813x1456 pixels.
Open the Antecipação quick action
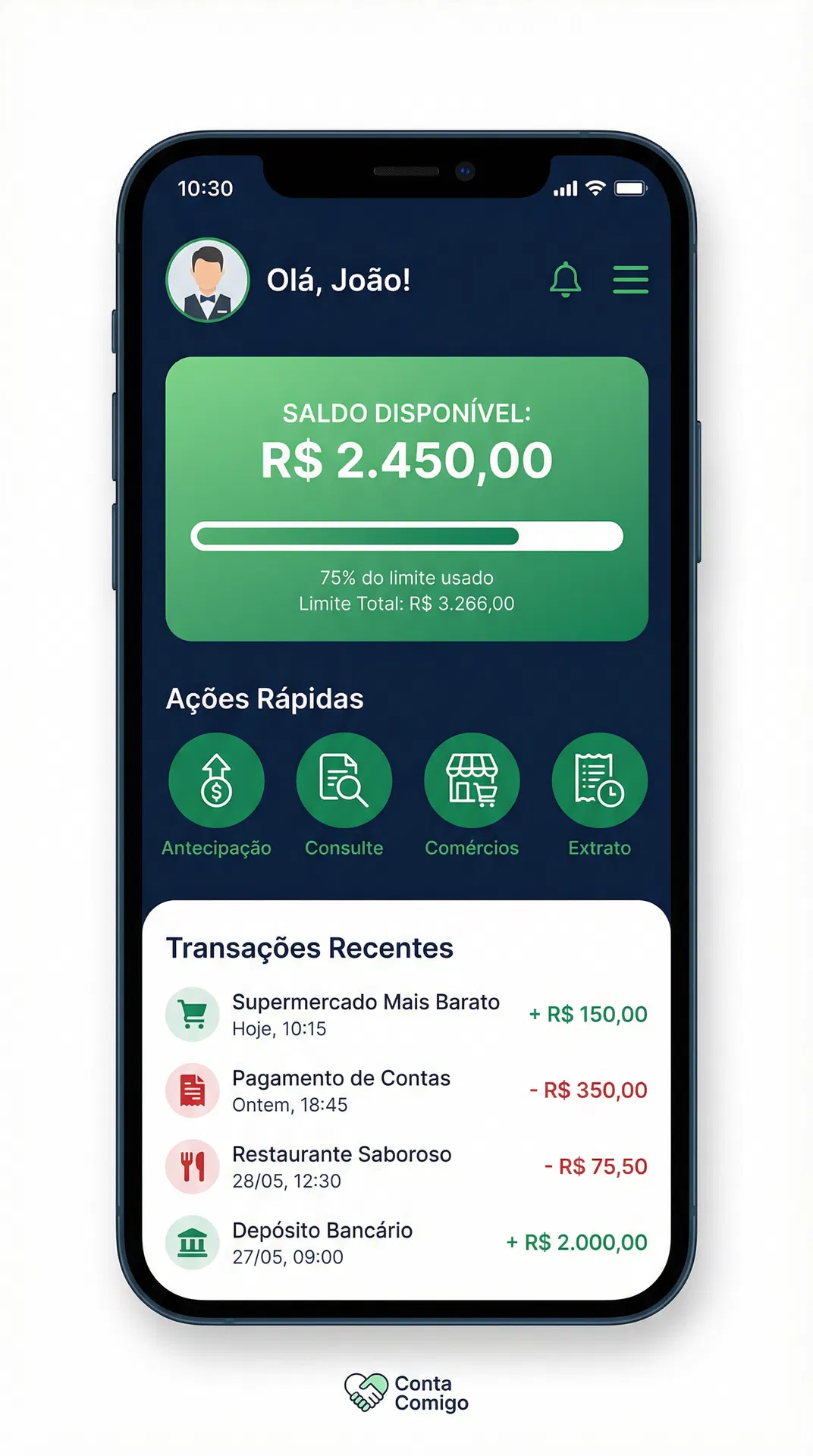(216, 780)
